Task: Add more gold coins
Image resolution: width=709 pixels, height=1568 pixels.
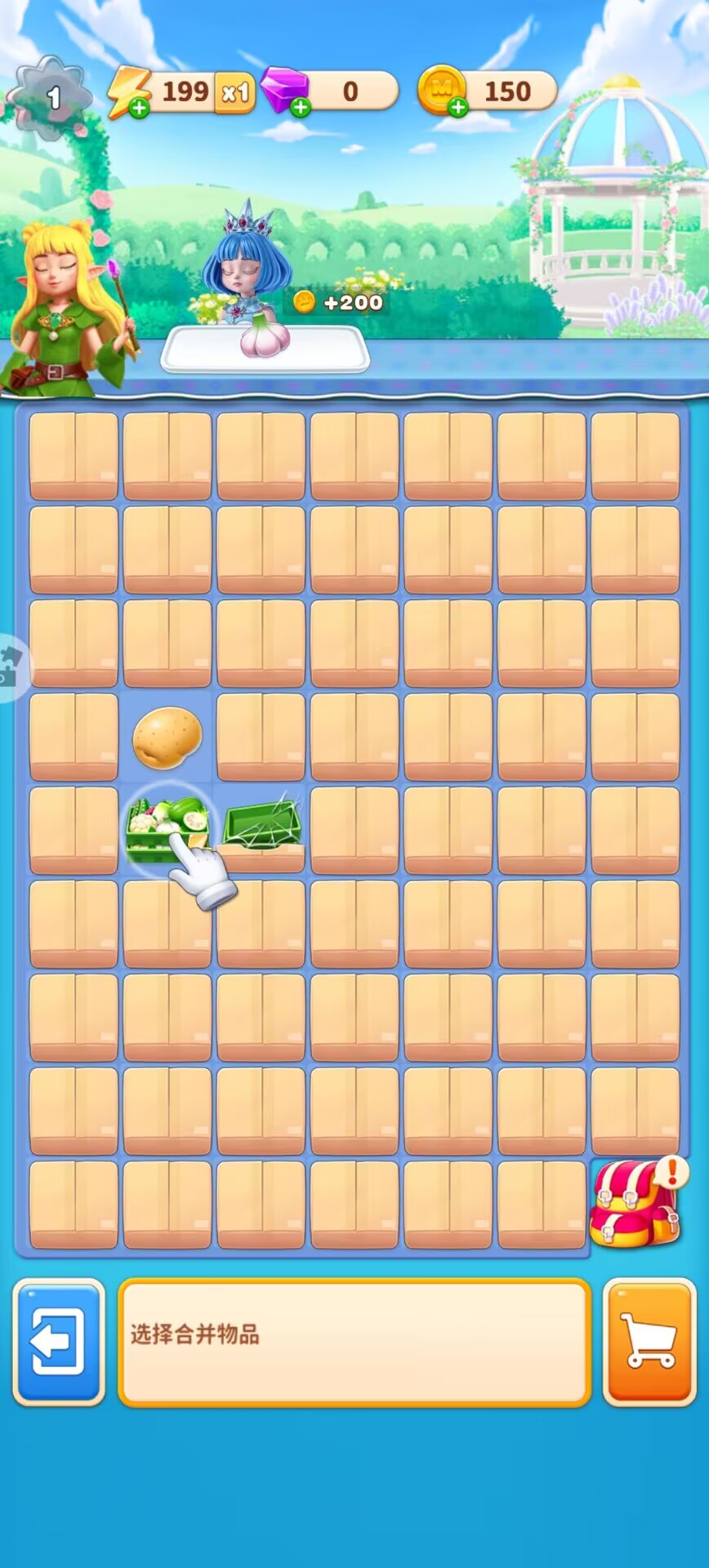Action: tap(458, 108)
